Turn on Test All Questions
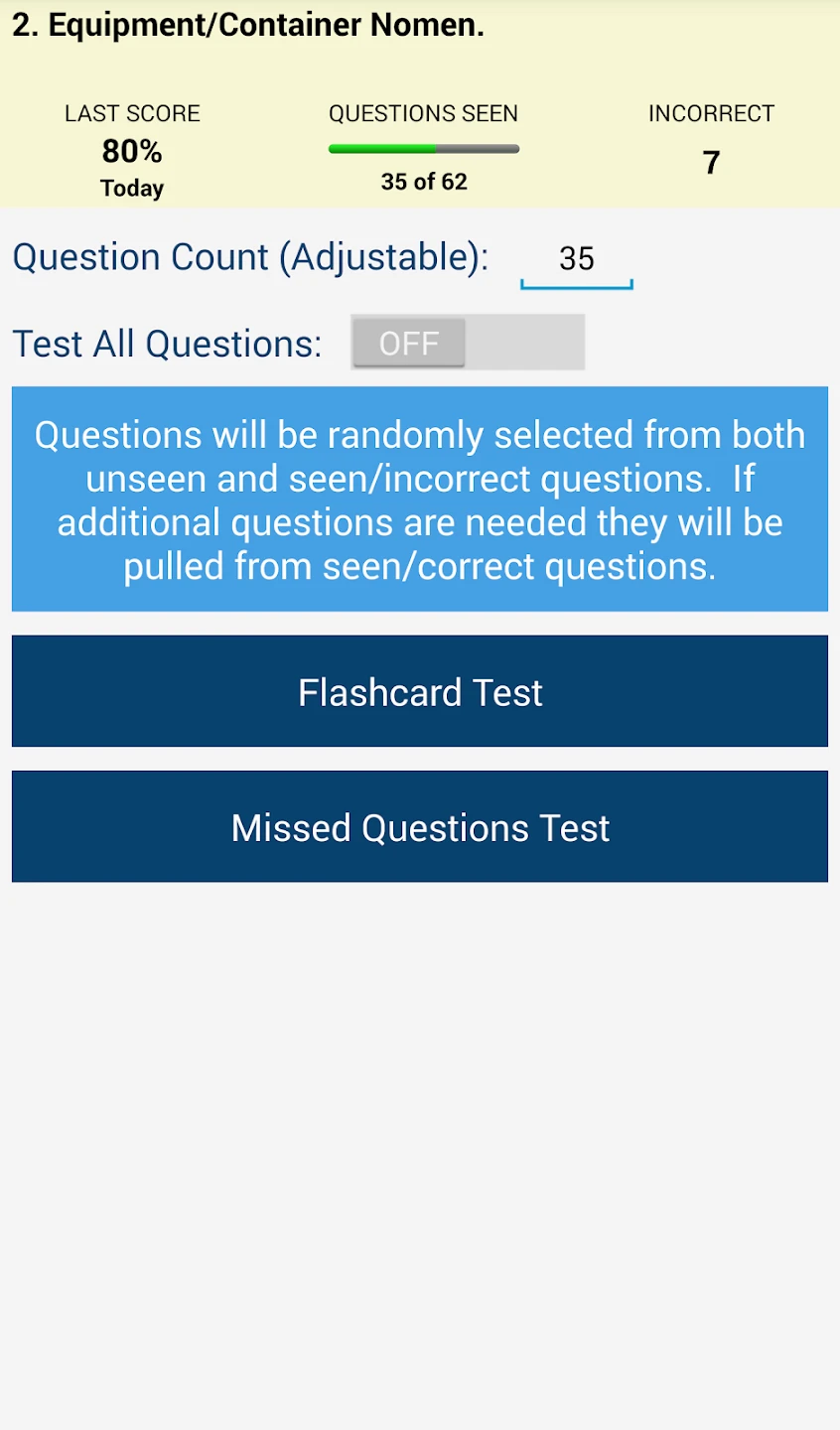Image resolution: width=840 pixels, height=1430 pixels. (x=468, y=344)
